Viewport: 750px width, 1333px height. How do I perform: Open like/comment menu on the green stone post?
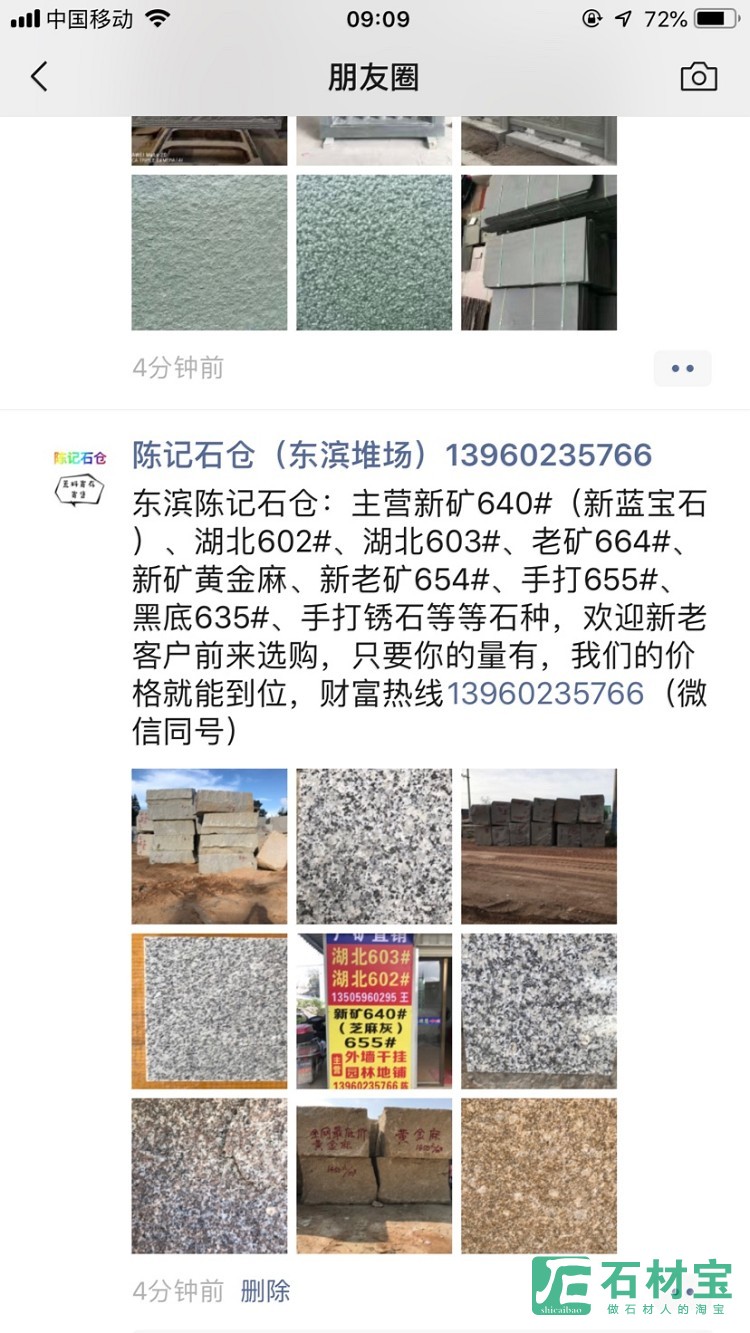click(x=682, y=368)
